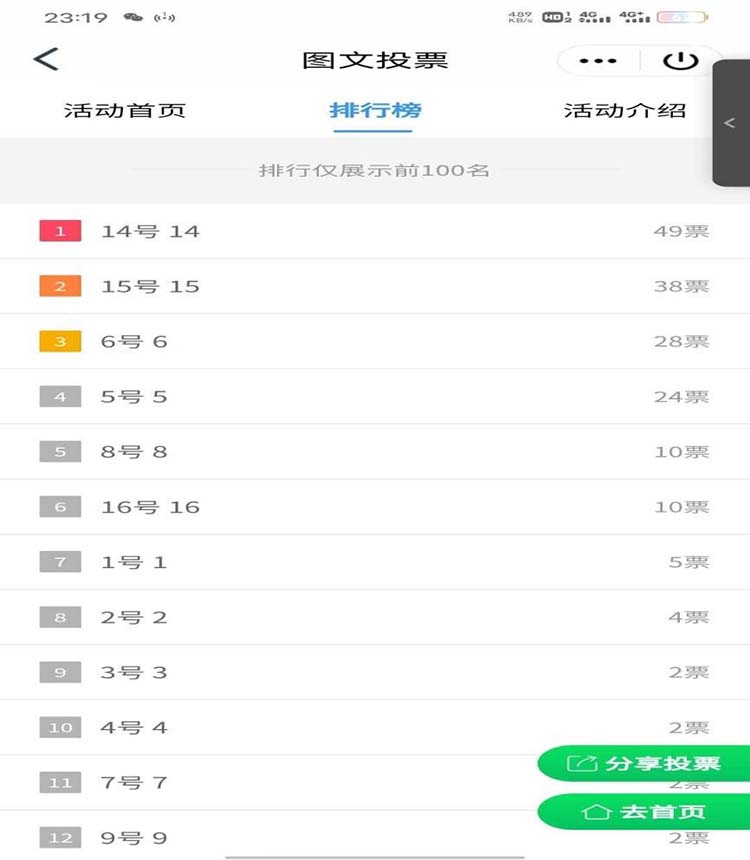The image size is (750, 860).
Task: Open the 活动介绍 tab
Action: point(625,111)
